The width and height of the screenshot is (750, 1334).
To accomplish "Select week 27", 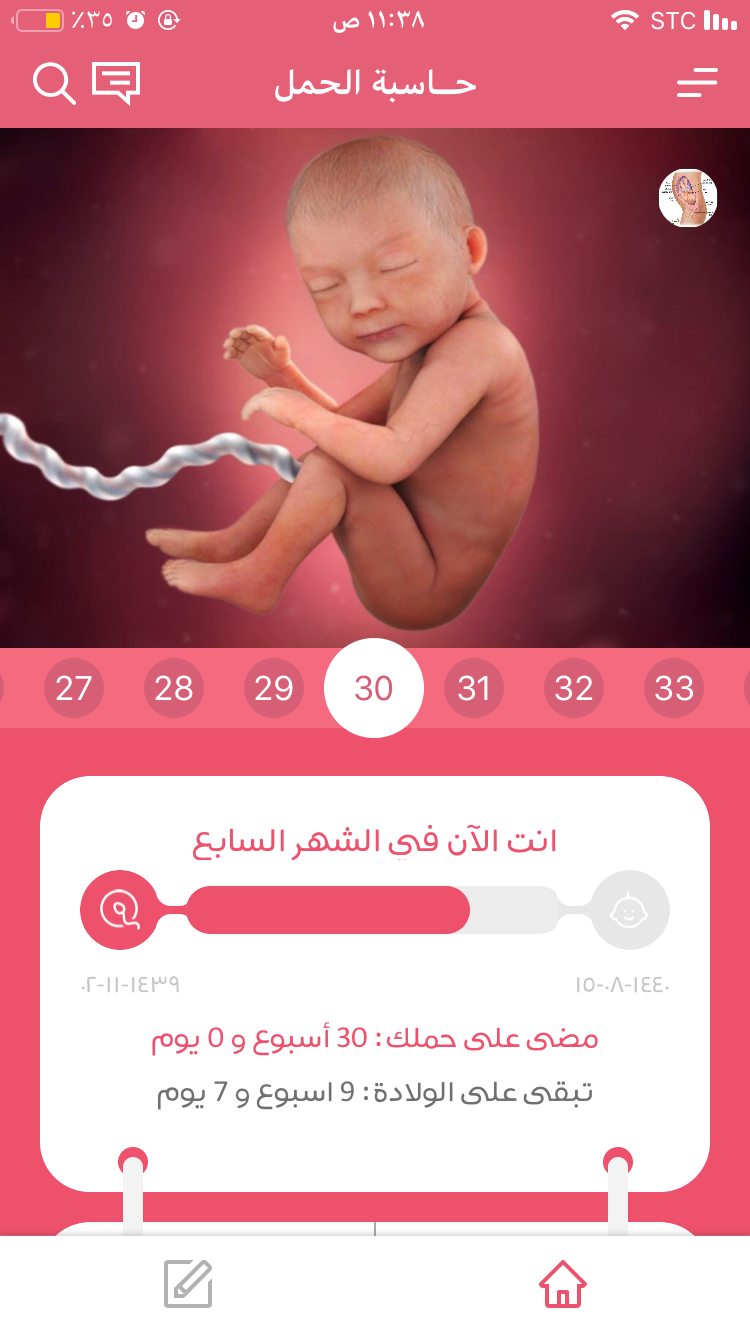I will 74,688.
